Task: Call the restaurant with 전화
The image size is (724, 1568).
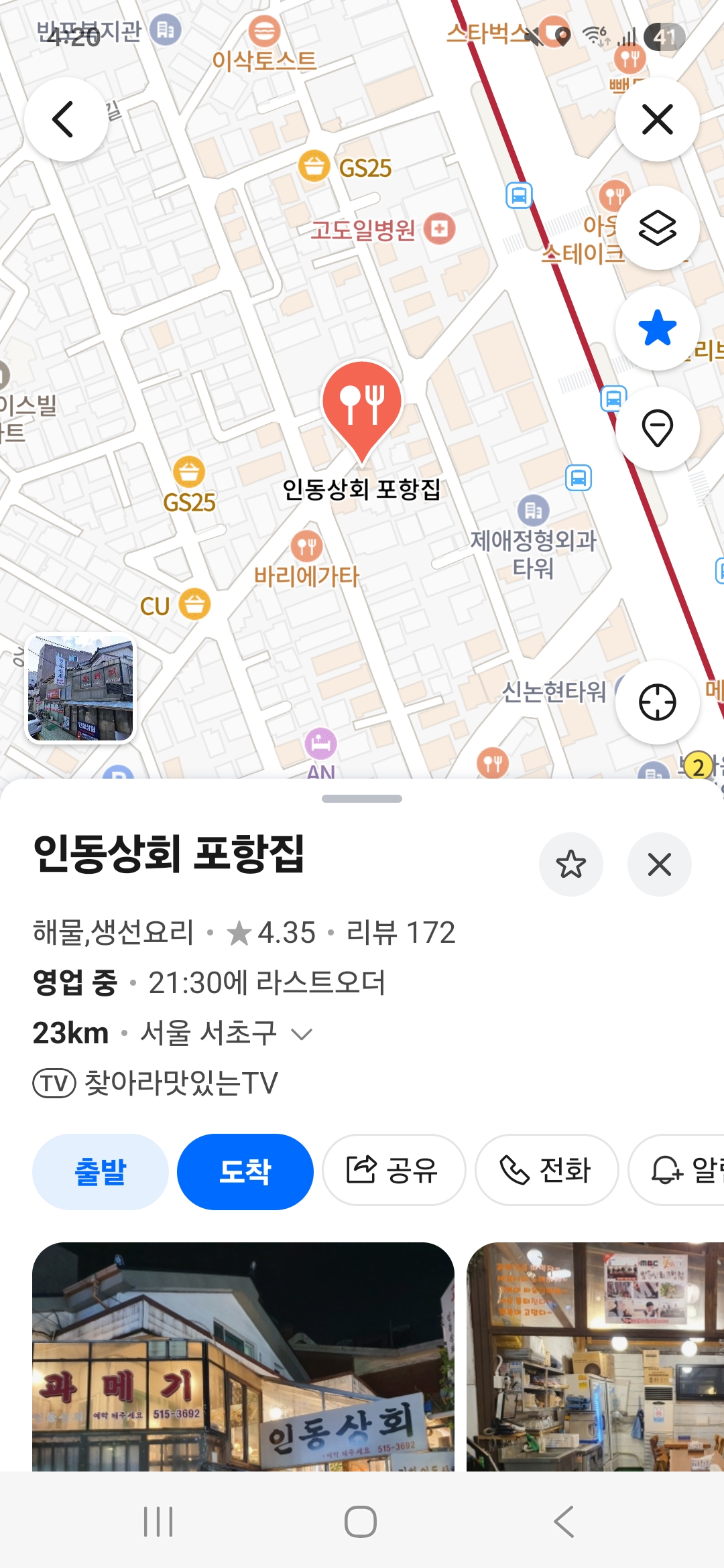Action: coord(546,1170)
